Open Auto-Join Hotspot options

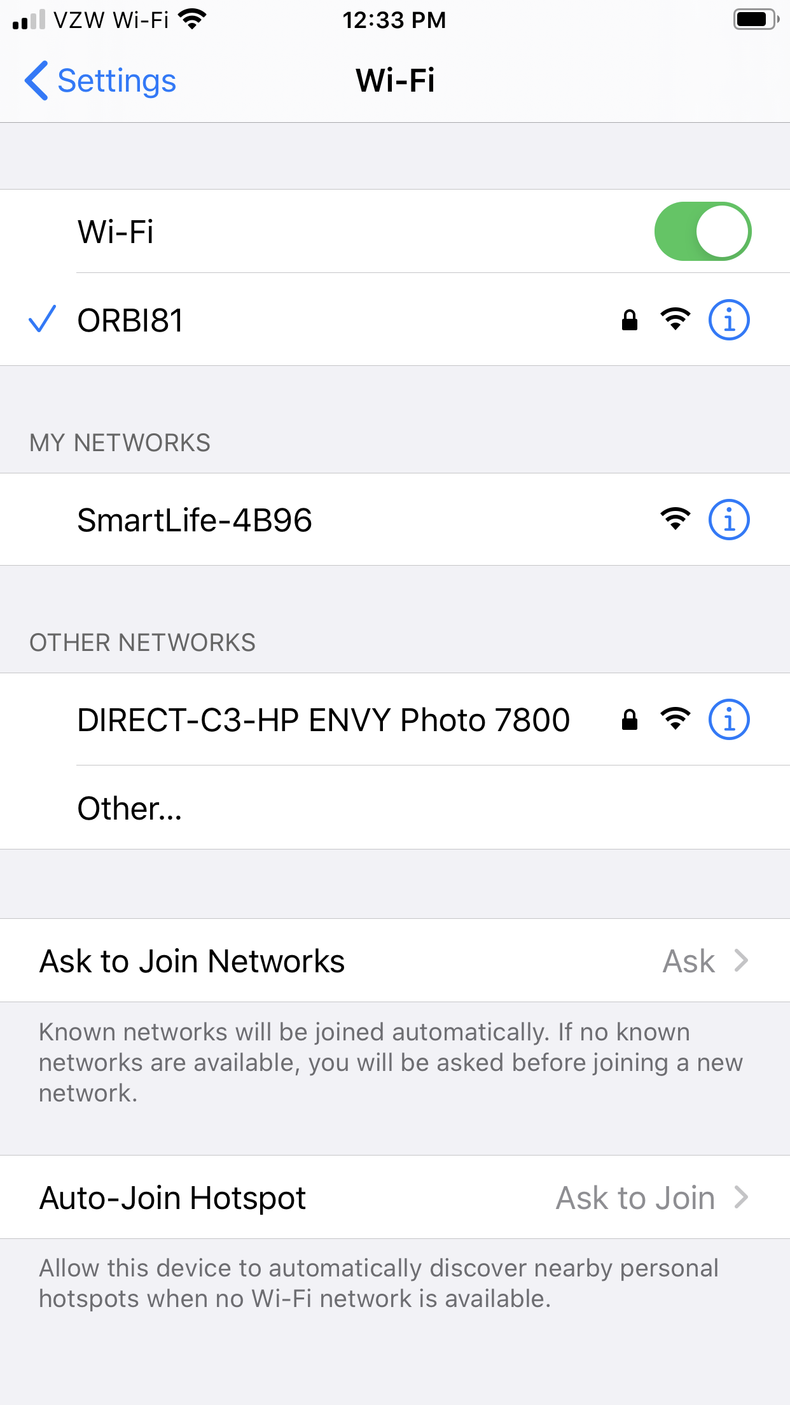pos(394,1198)
